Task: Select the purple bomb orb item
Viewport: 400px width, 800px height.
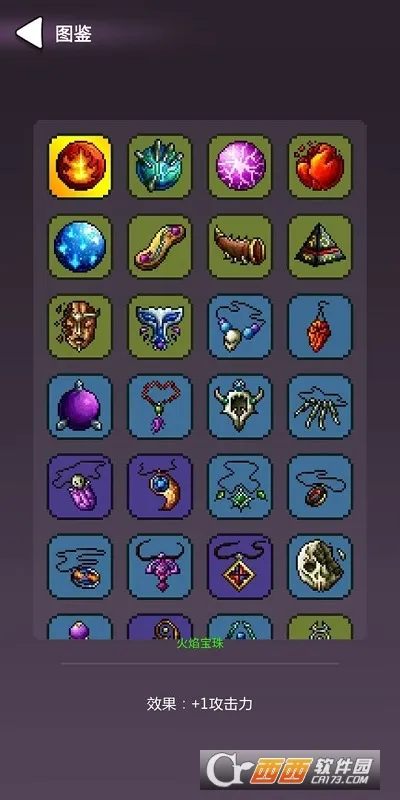Action: click(80, 407)
